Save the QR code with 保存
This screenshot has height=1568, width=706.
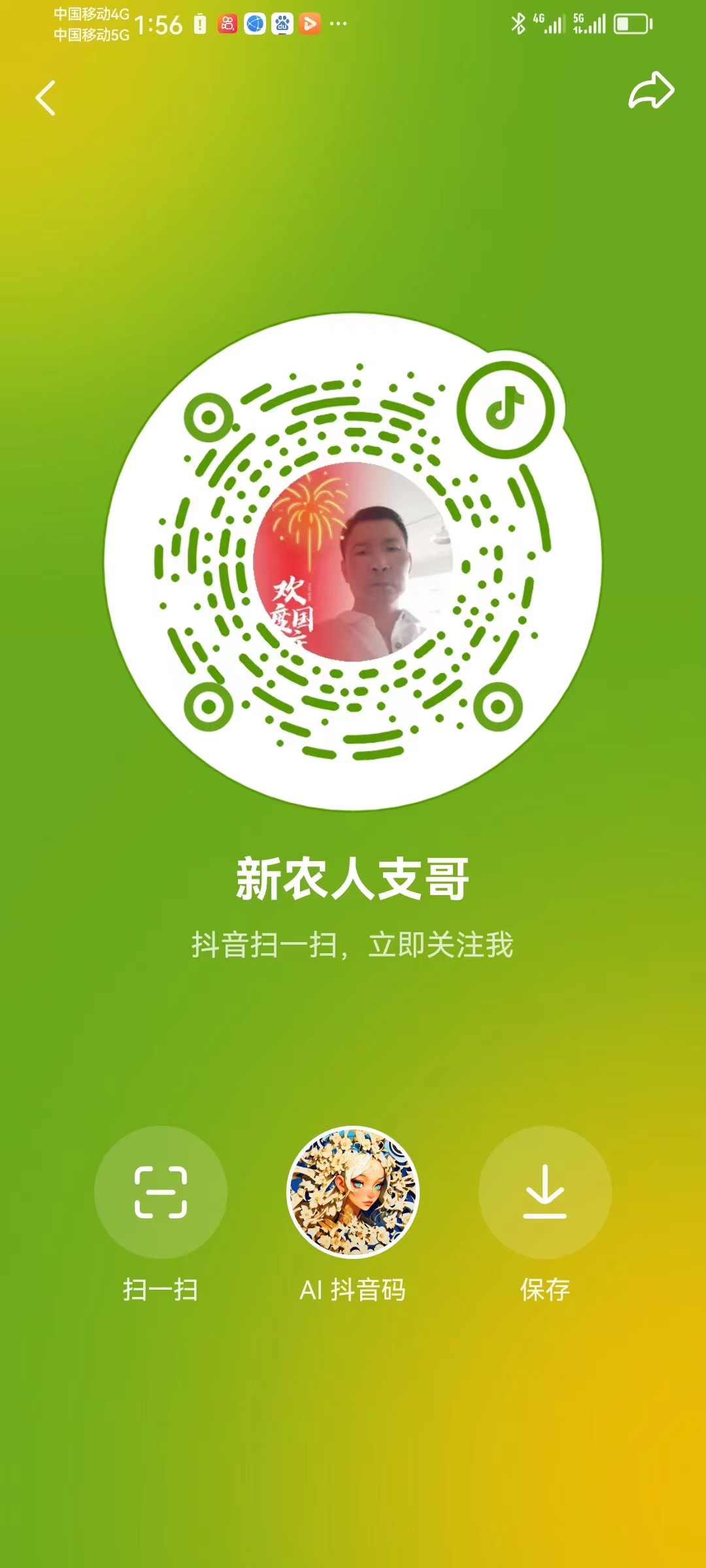(x=545, y=1192)
